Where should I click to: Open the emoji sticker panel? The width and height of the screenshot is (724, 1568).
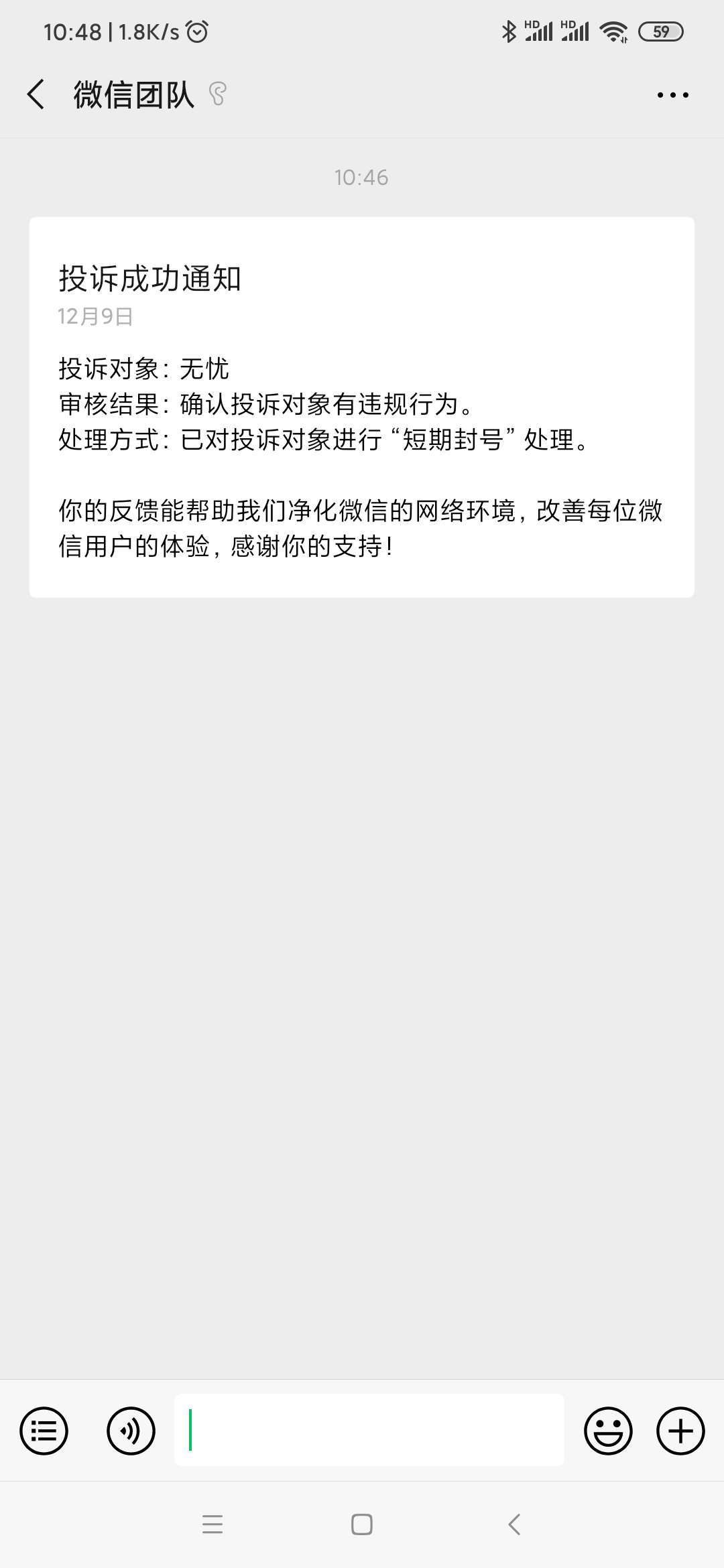coord(608,1431)
